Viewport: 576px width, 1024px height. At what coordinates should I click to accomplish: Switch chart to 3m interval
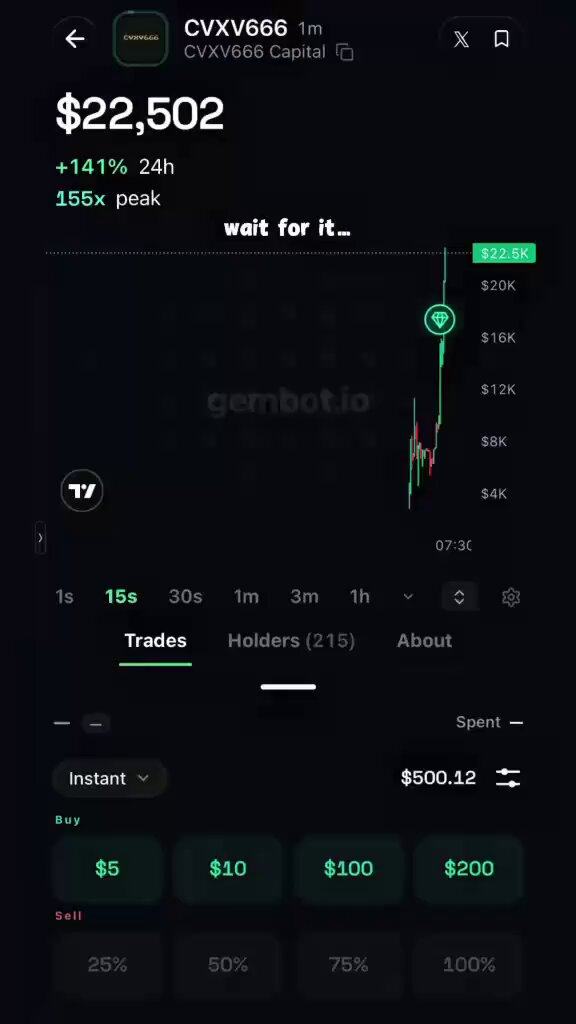click(x=304, y=597)
